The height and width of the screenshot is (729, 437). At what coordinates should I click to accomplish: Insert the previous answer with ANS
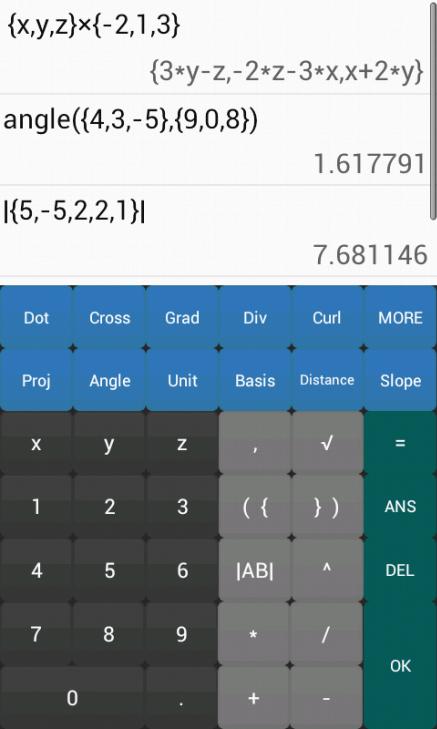tap(400, 507)
